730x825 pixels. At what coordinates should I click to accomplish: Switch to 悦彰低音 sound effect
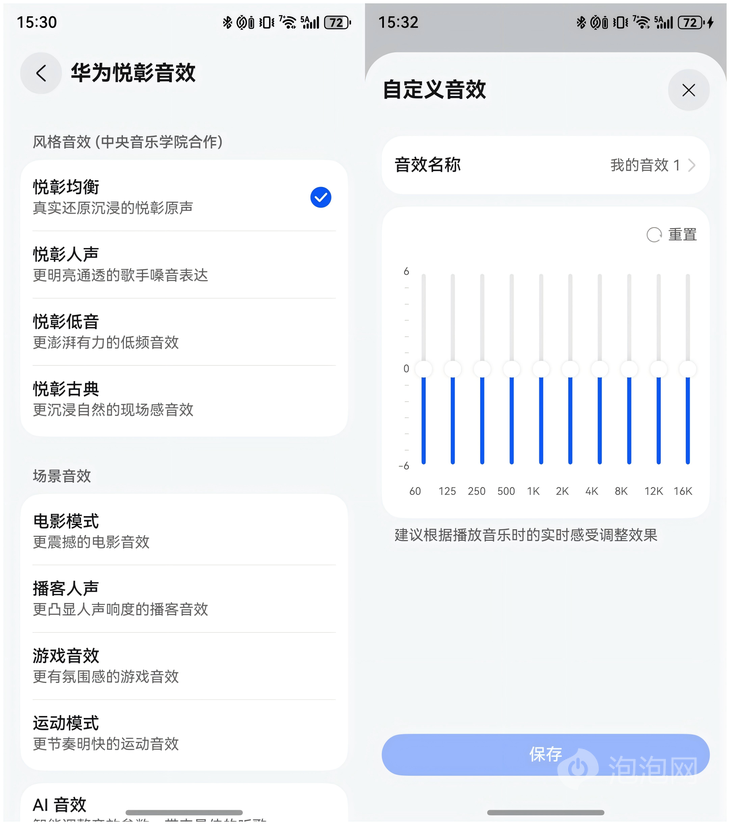180,331
